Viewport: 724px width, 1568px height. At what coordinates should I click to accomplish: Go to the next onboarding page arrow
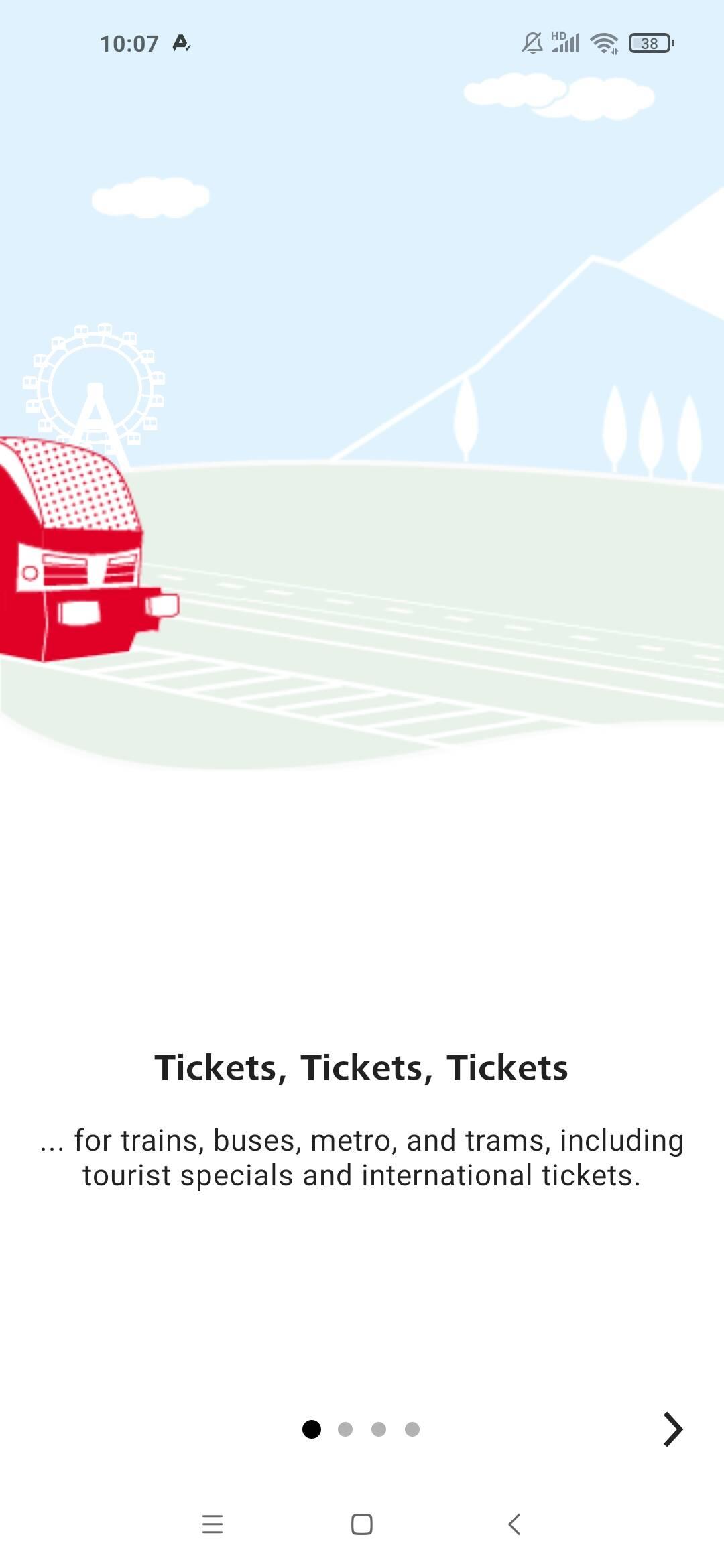point(672,1429)
